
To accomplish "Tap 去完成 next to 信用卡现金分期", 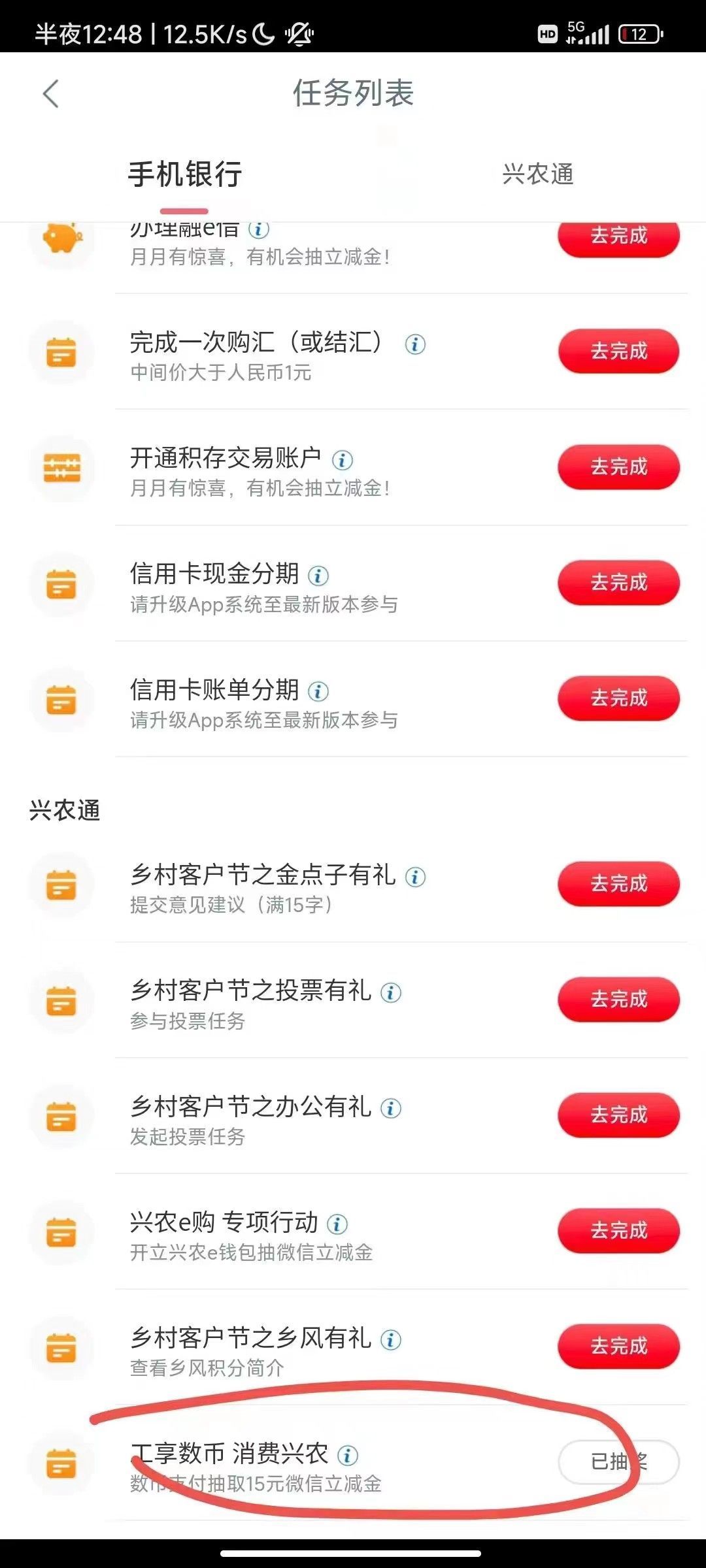I will pyautogui.click(x=618, y=583).
